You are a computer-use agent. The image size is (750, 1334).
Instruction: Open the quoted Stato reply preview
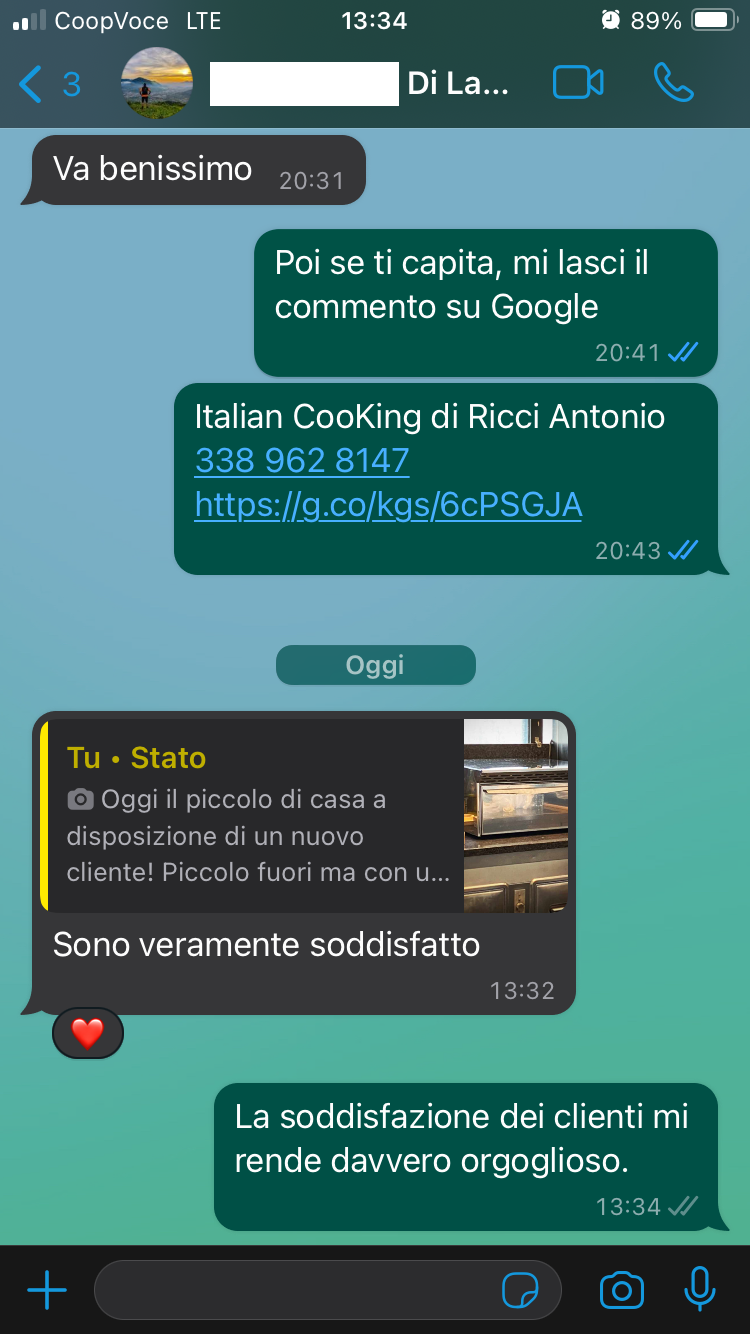click(304, 815)
